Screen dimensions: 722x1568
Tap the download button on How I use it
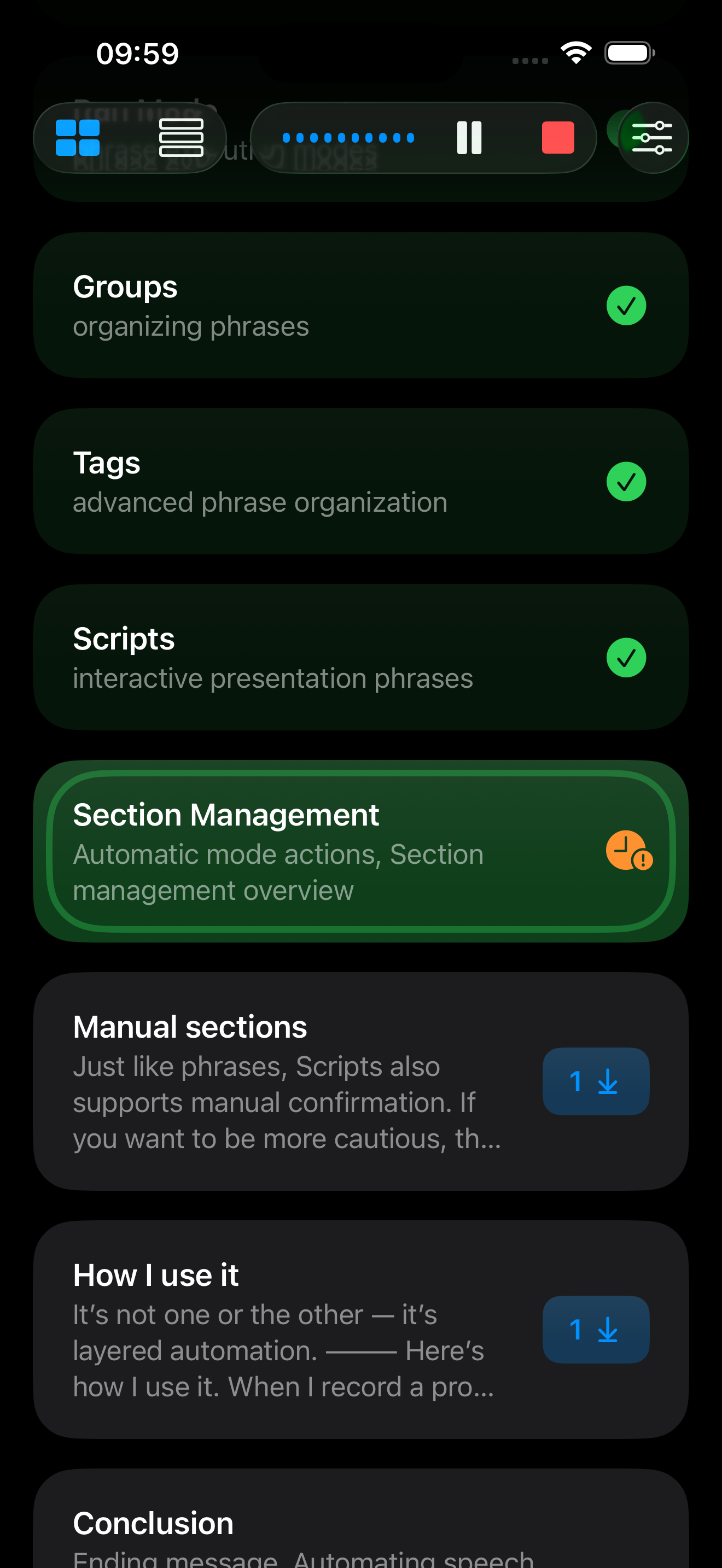pyautogui.click(x=595, y=1330)
